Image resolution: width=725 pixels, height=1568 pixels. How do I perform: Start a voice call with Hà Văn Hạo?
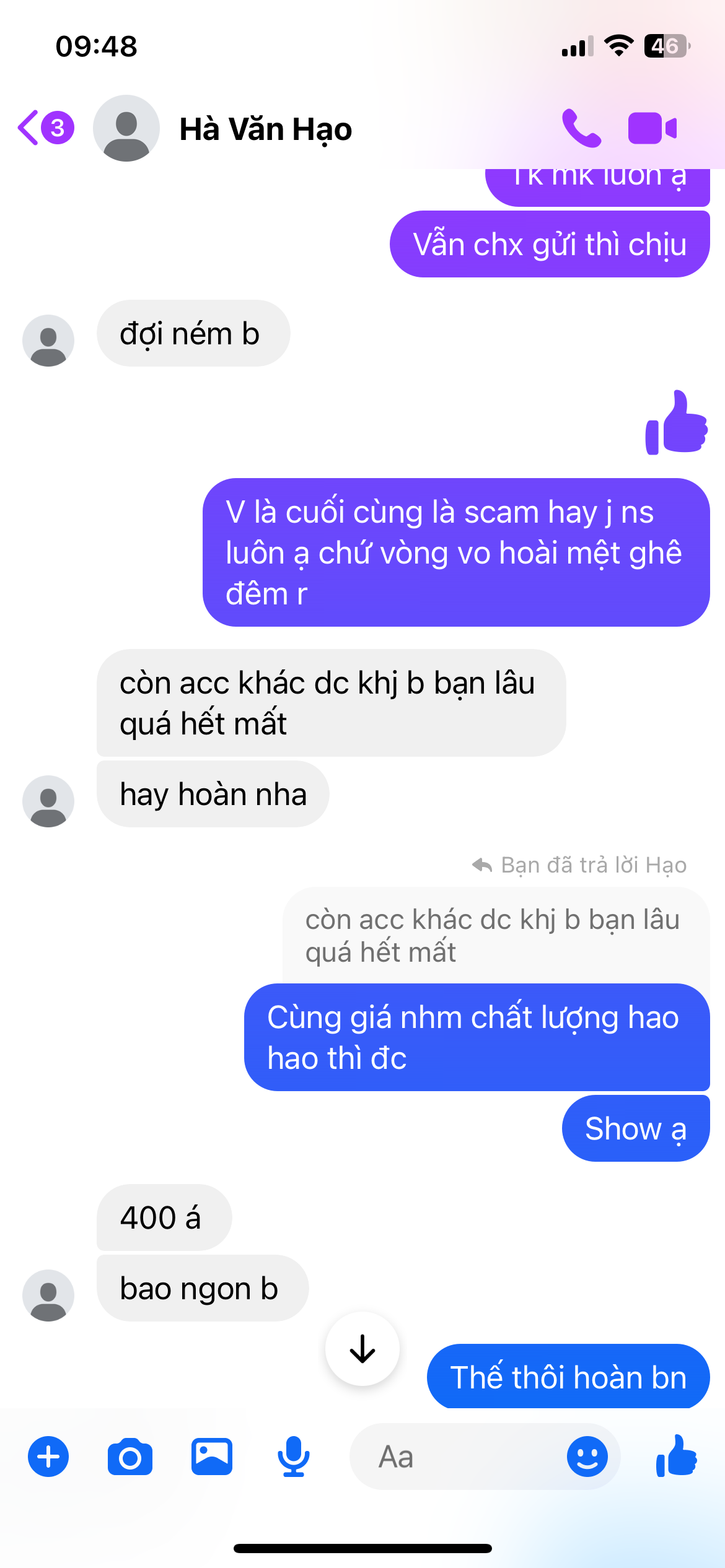point(581,128)
